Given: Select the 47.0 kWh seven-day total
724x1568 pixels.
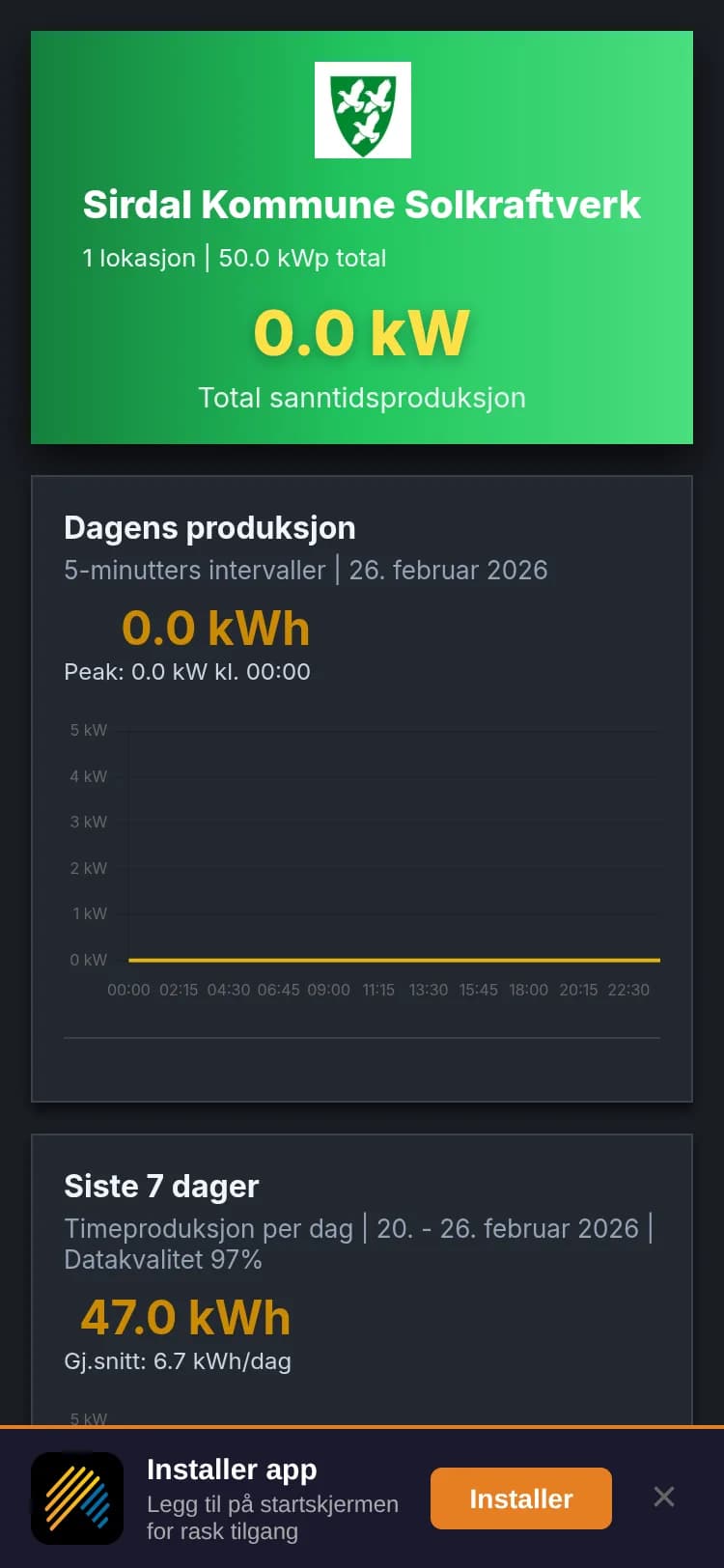Looking at the screenshot, I should tap(185, 1316).
